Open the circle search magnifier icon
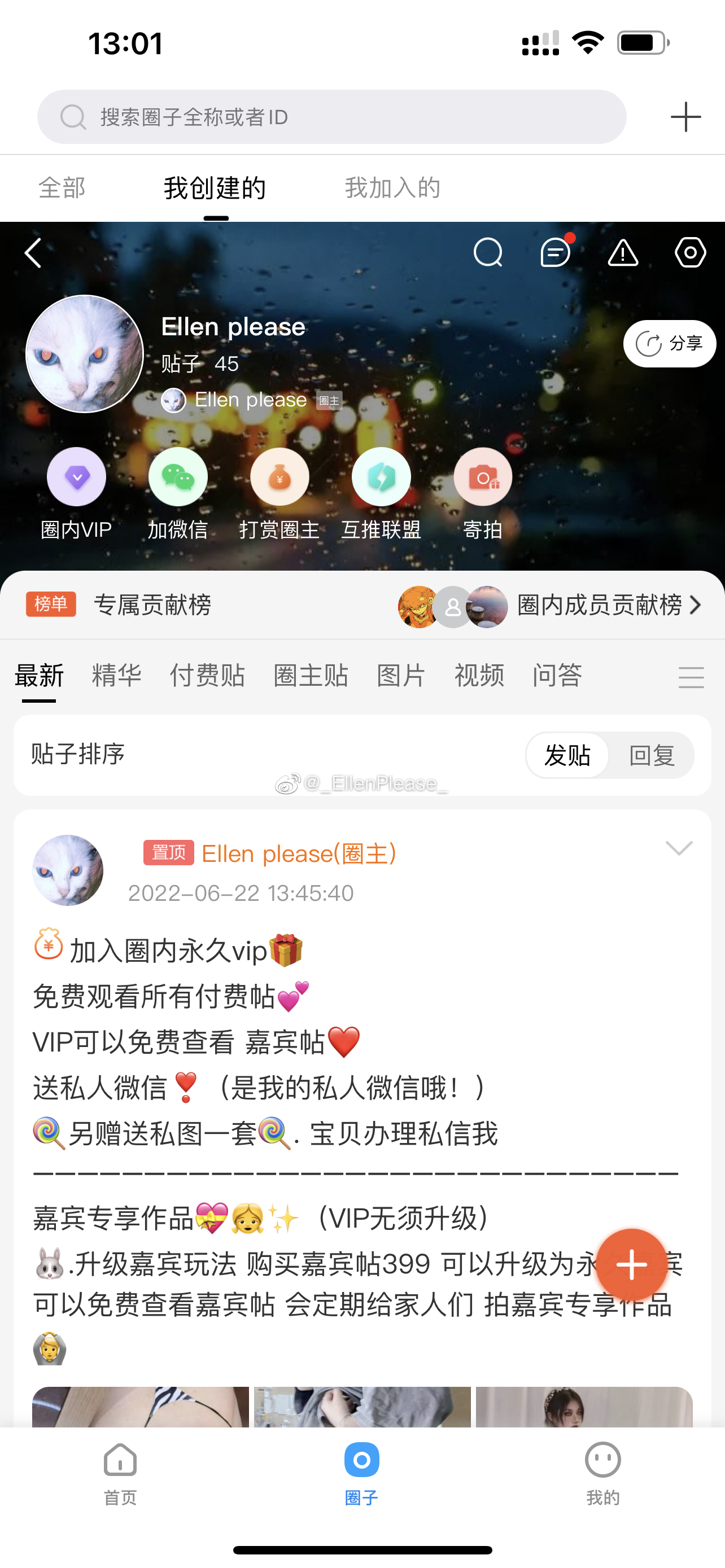The width and height of the screenshot is (725, 1568). 488,253
